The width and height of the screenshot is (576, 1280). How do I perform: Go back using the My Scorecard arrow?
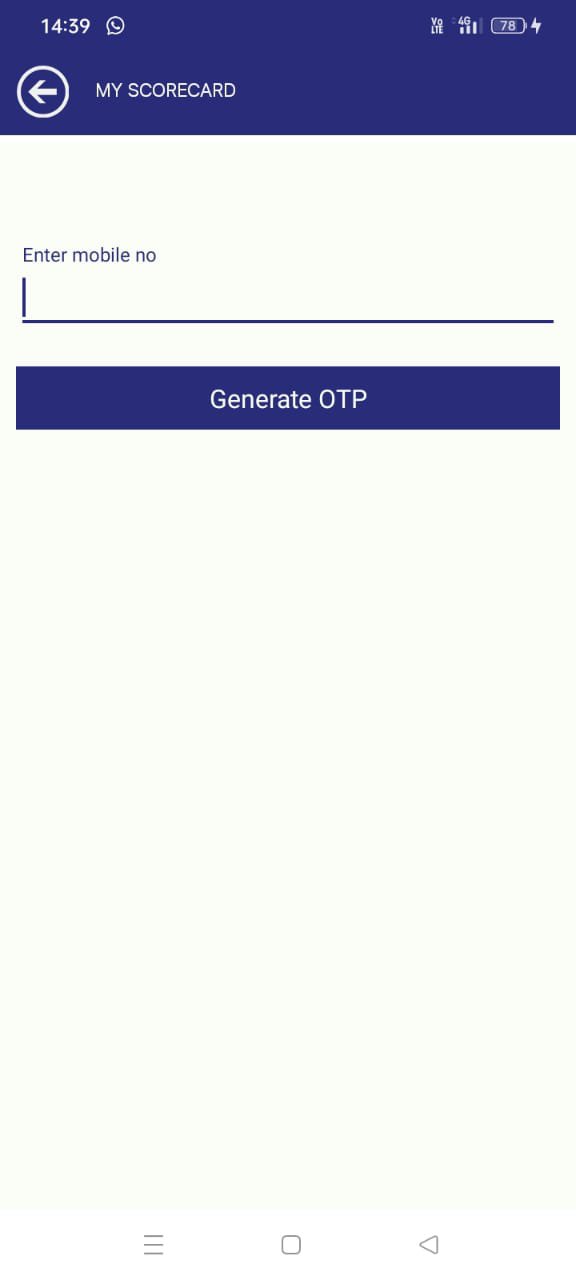(x=43, y=92)
